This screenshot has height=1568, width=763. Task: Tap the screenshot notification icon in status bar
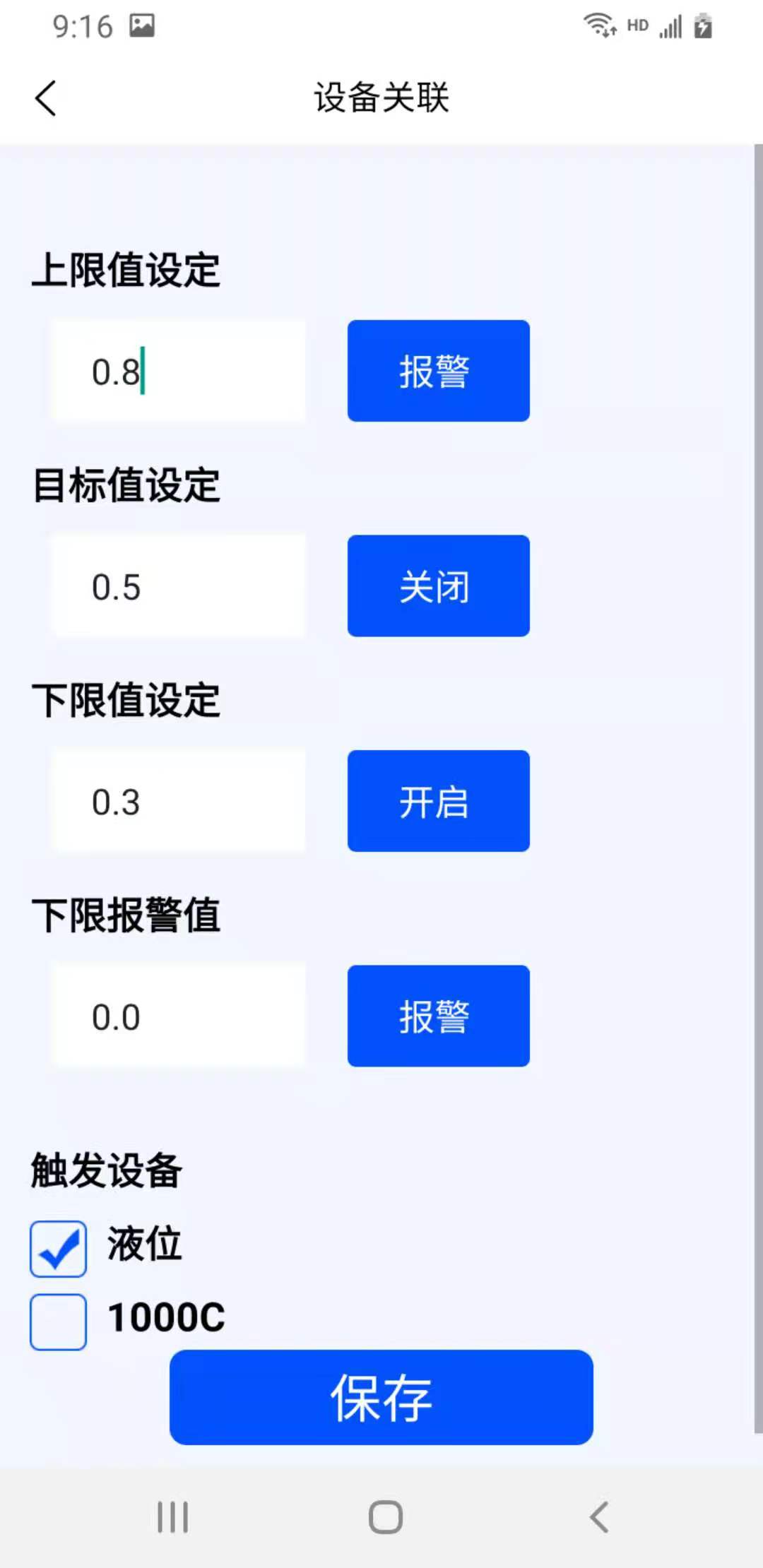(x=141, y=25)
